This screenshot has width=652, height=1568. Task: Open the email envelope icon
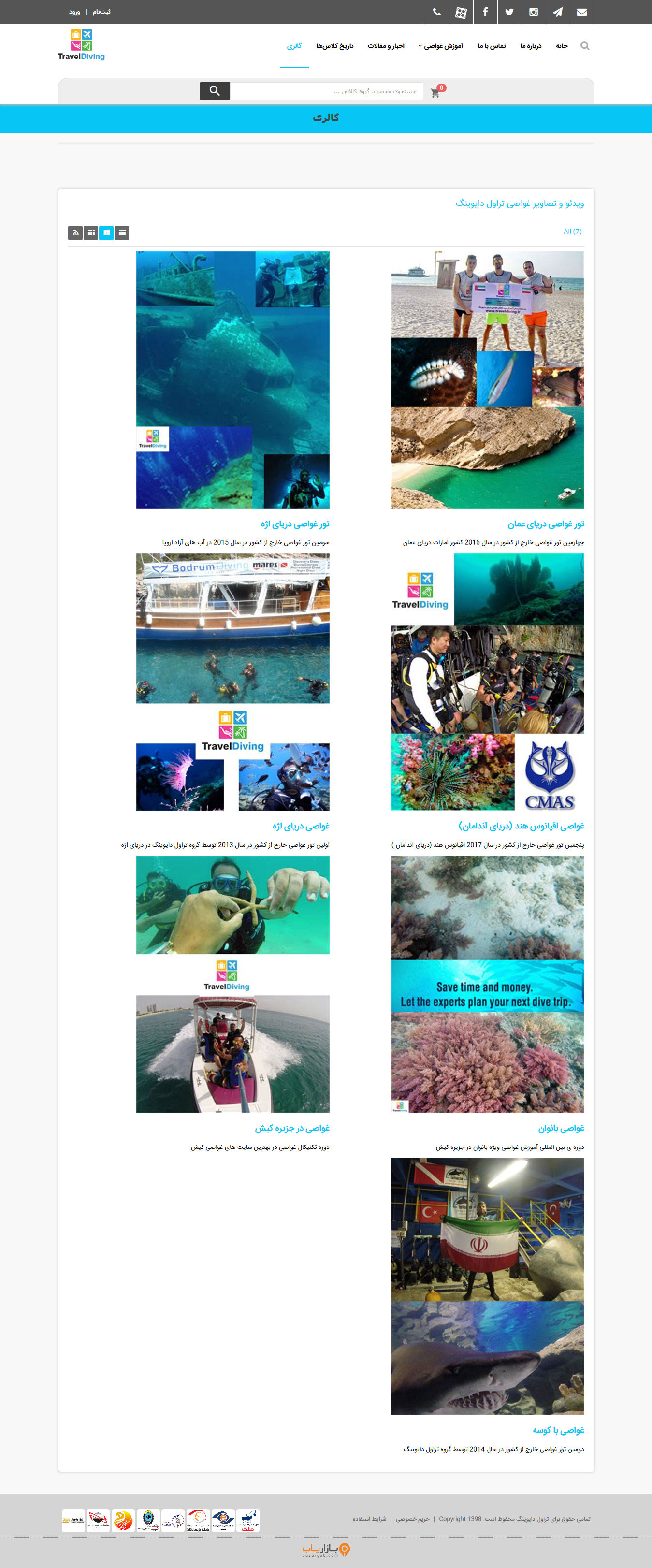582,12
